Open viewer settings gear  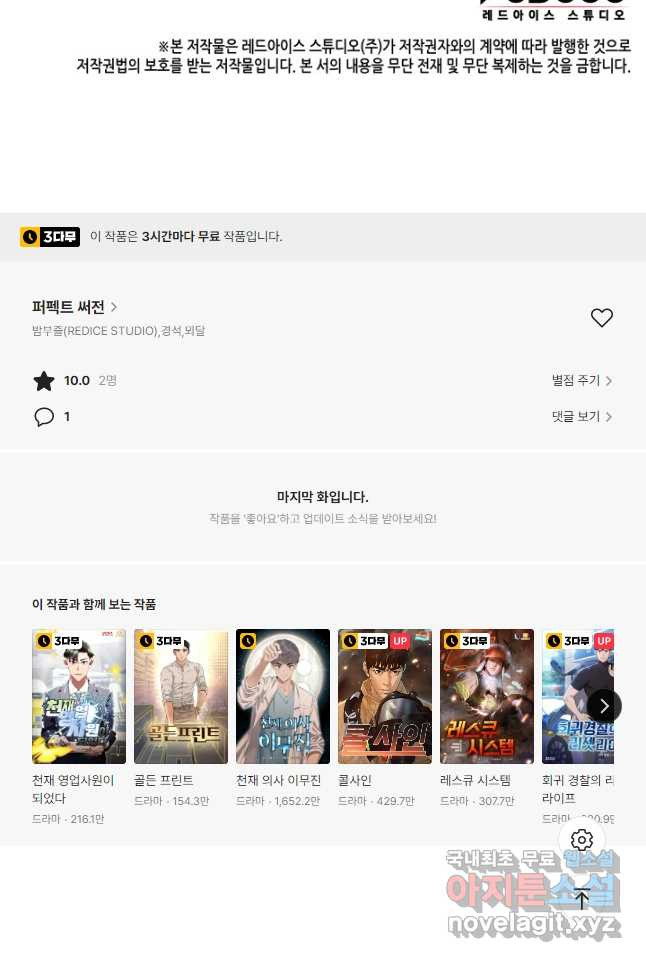pyautogui.click(x=582, y=840)
